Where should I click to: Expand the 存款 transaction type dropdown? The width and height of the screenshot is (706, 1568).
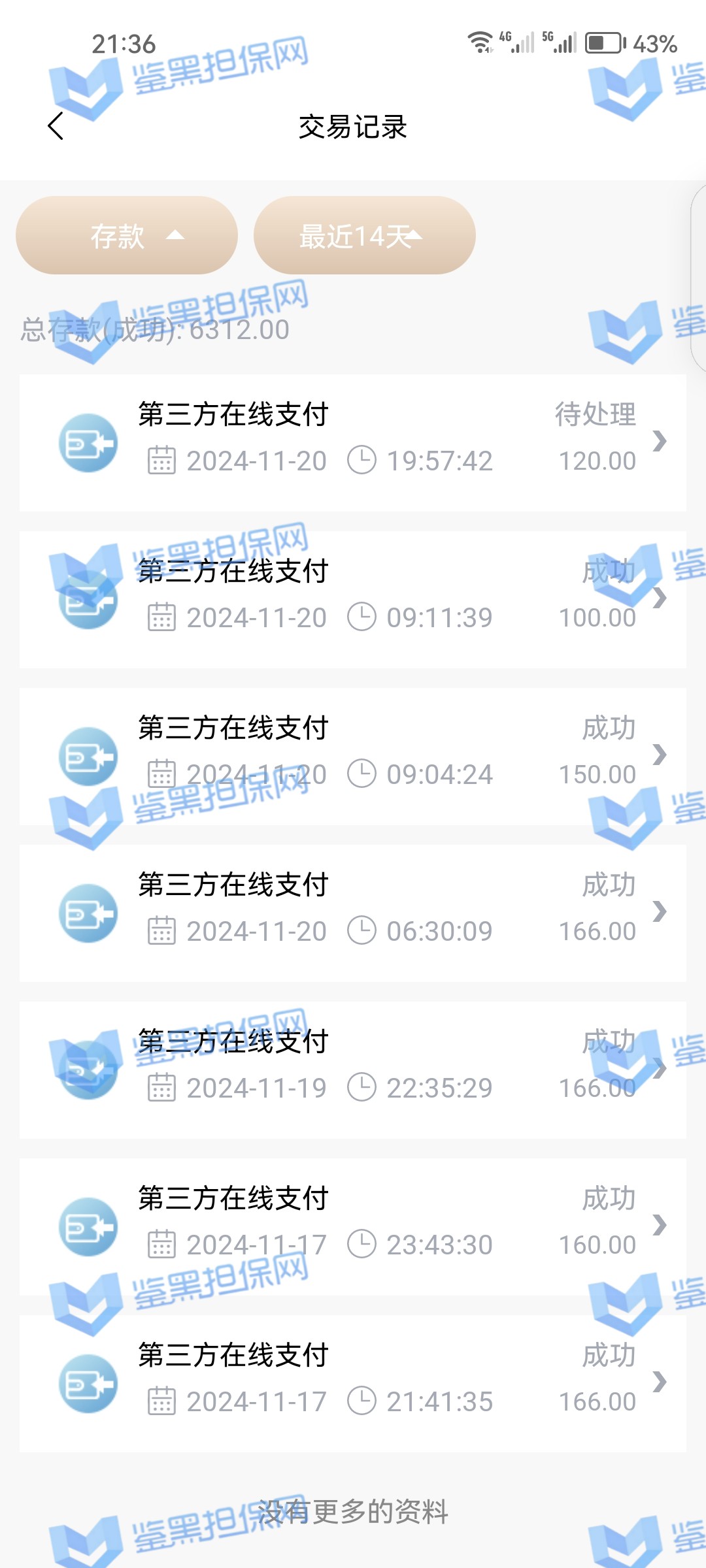[127, 236]
